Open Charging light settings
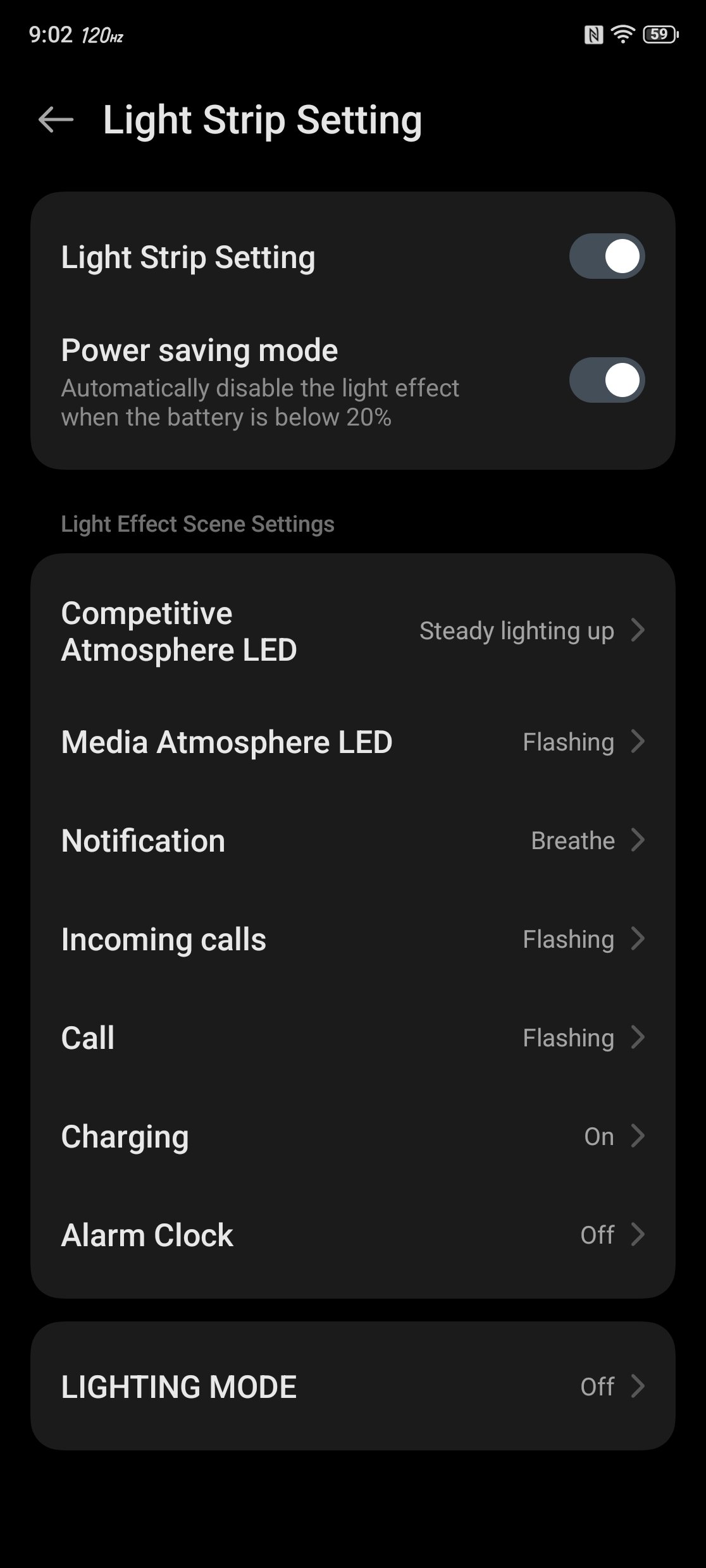Image resolution: width=706 pixels, height=1568 pixels. (352, 1137)
